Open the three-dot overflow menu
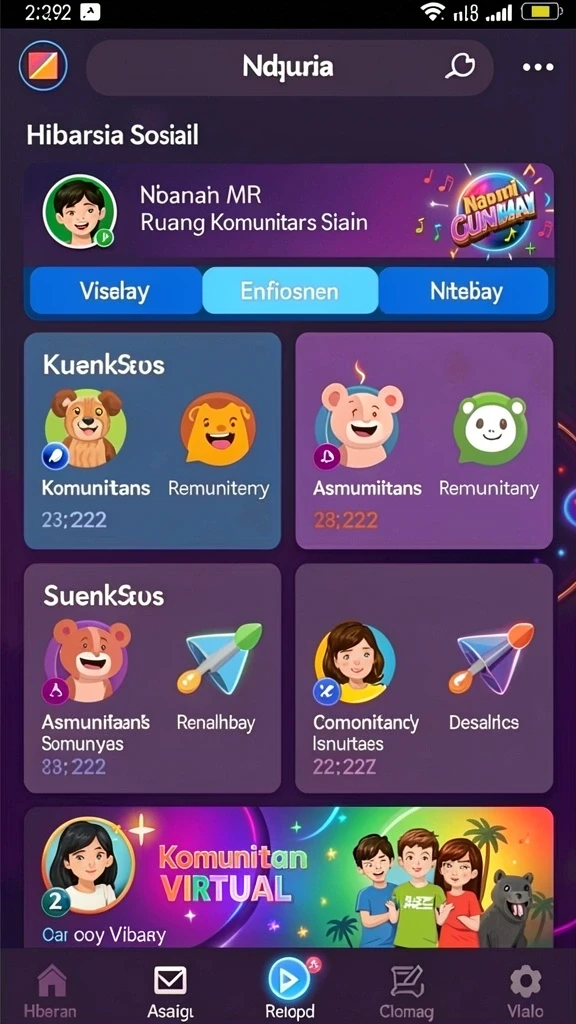 [x=538, y=67]
